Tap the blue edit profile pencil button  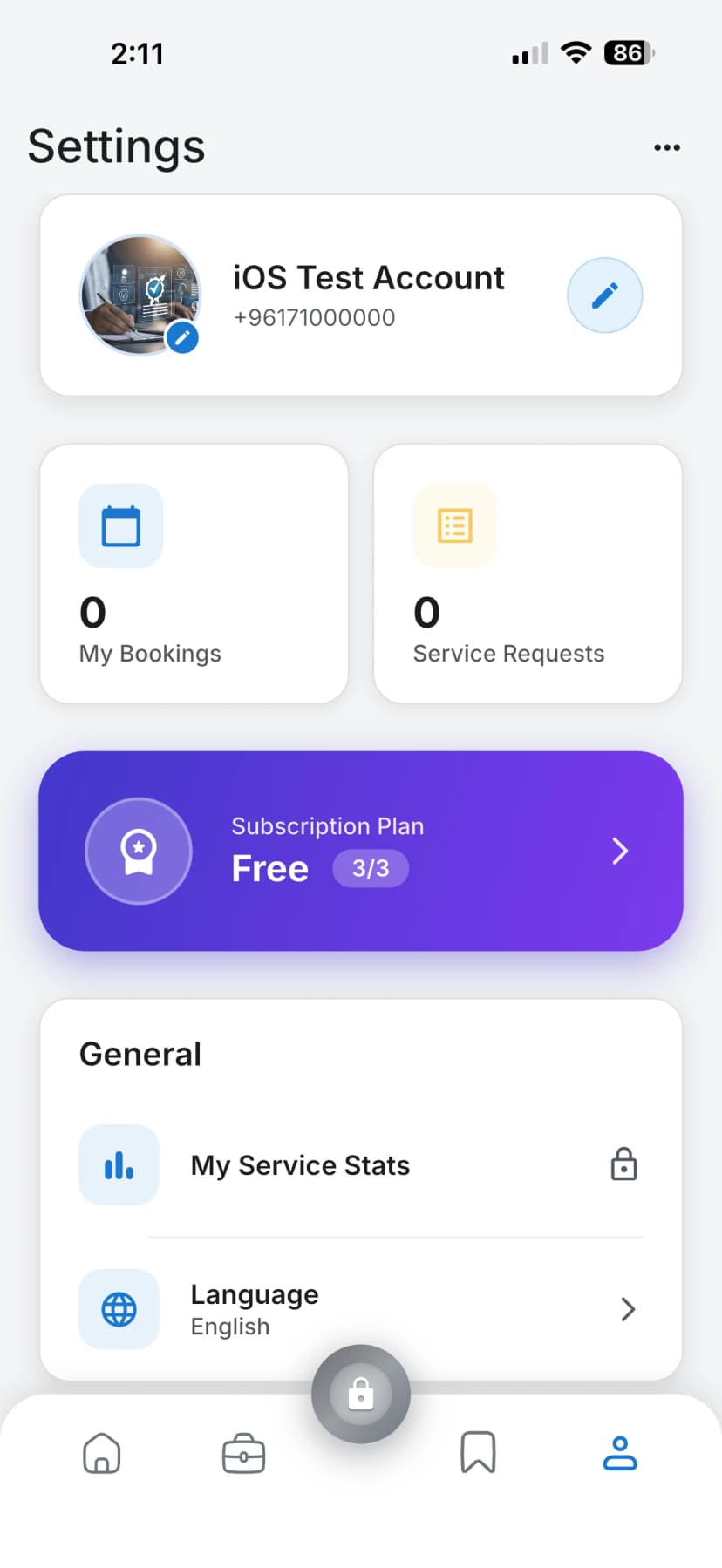tap(604, 295)
